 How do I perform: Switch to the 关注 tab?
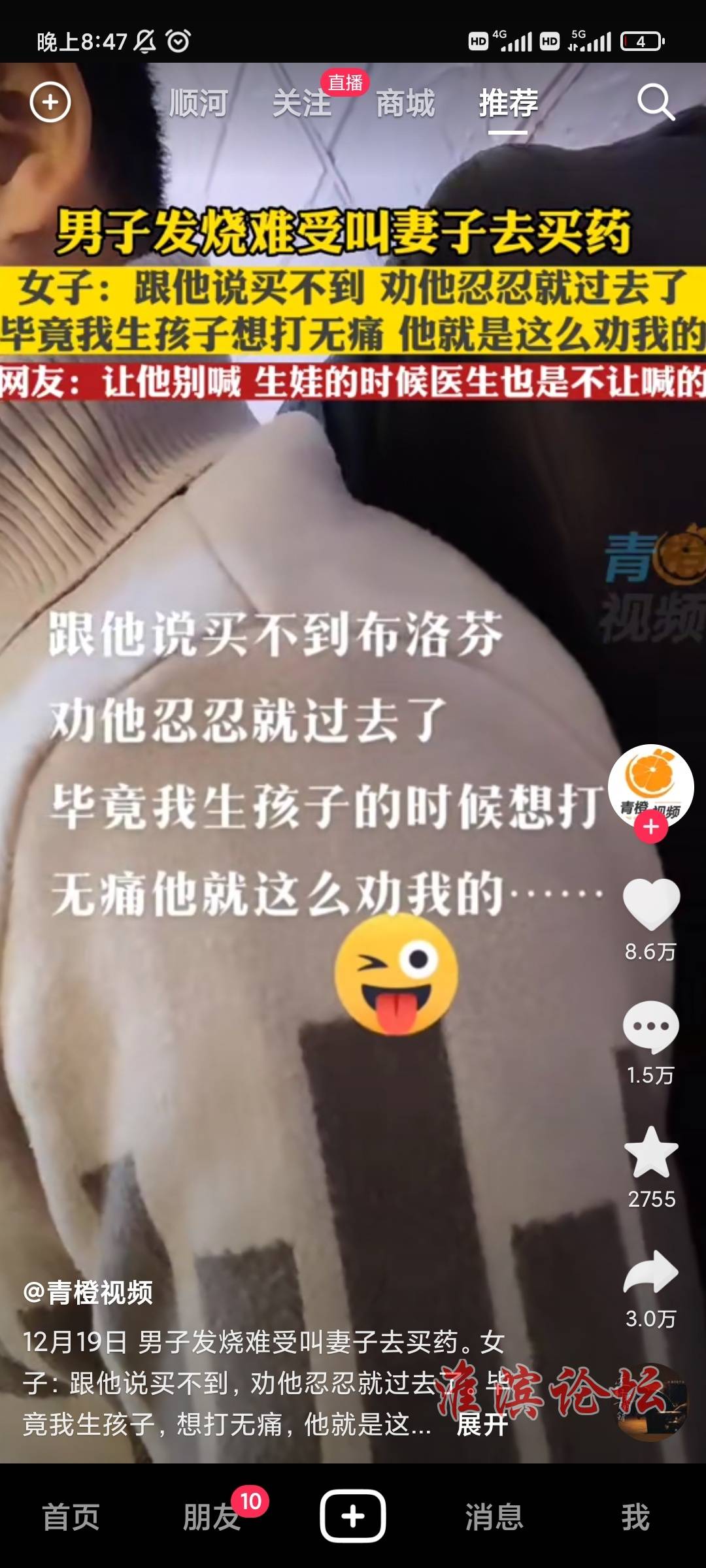click(302, 103)
